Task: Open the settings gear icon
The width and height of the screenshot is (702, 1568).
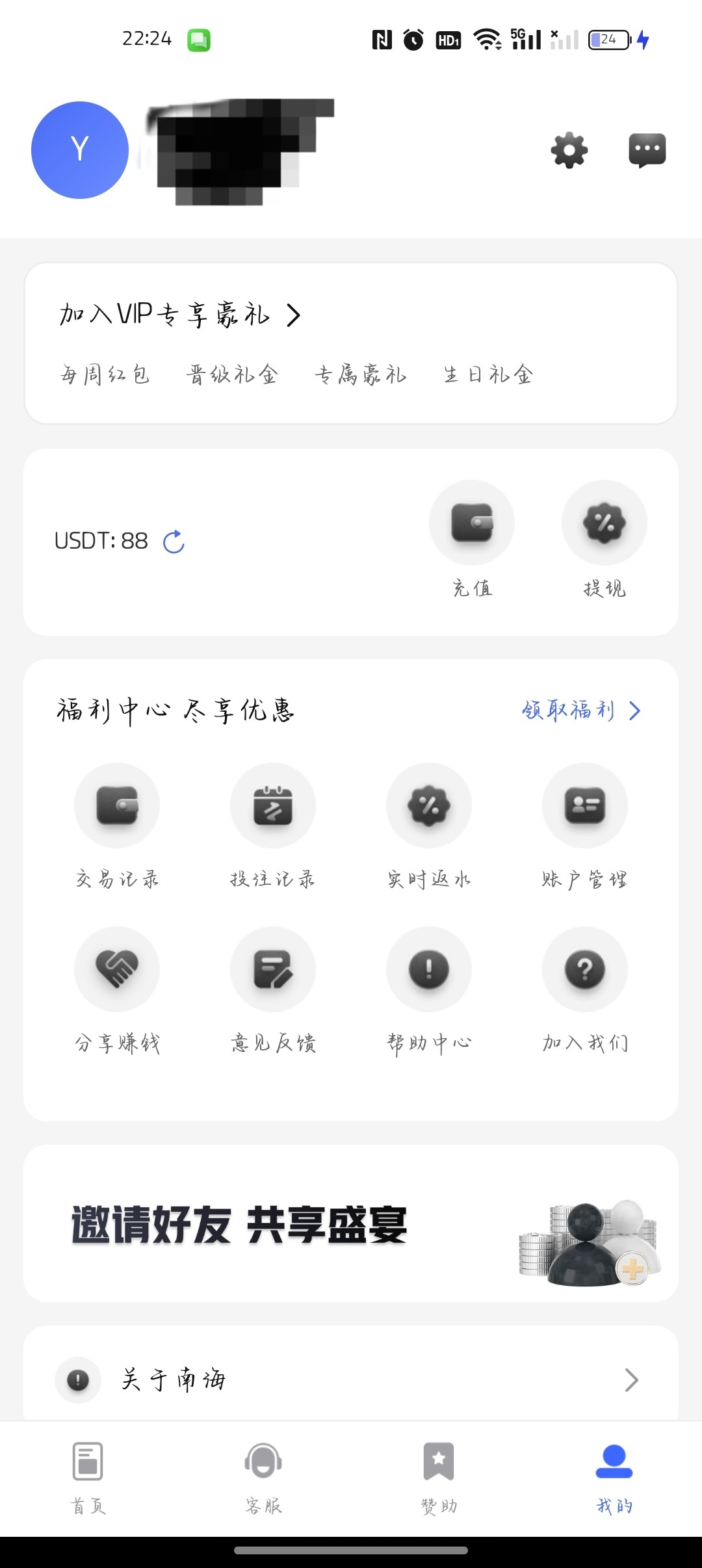Action: point(569,151)
